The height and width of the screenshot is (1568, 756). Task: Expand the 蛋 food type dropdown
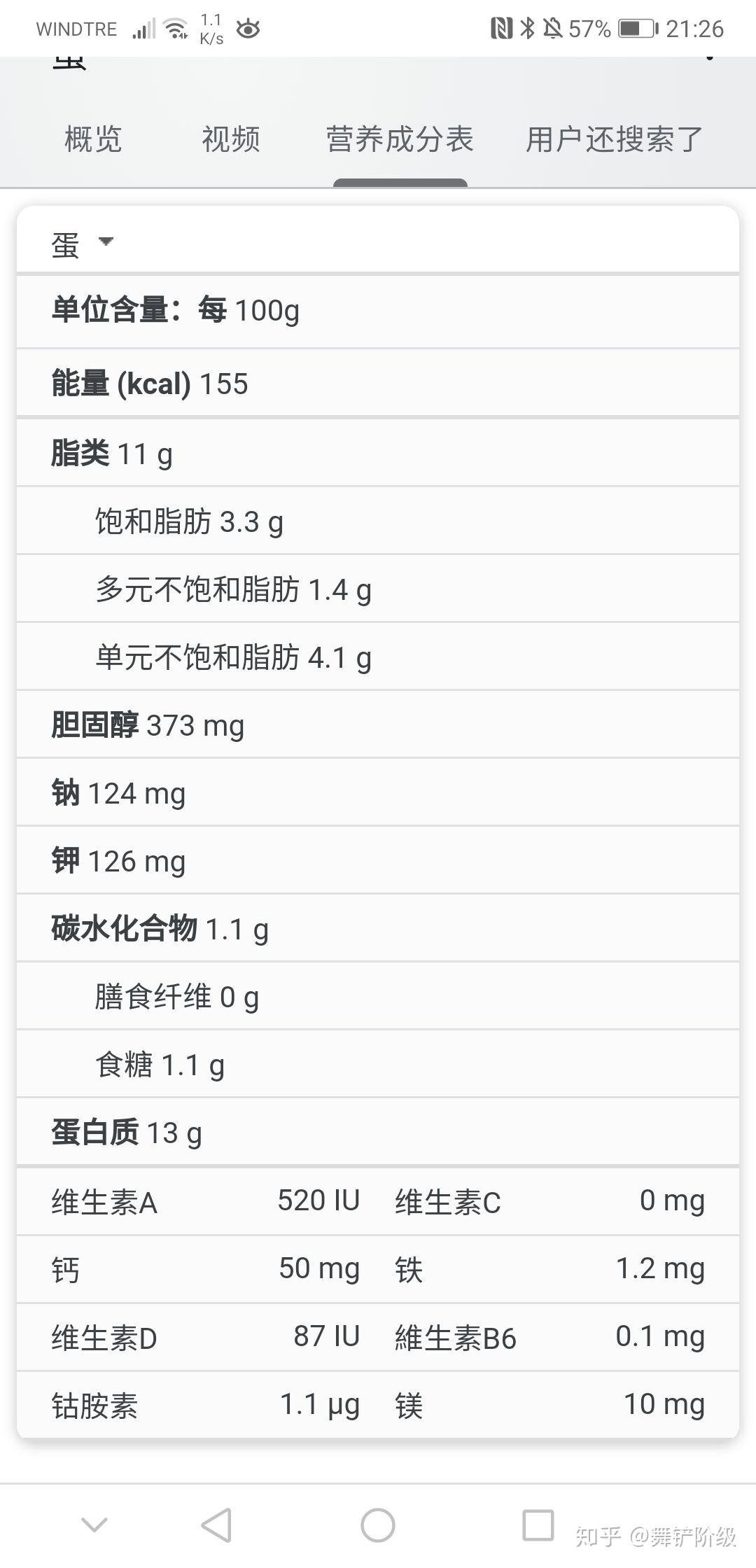[x=83, y=244]
